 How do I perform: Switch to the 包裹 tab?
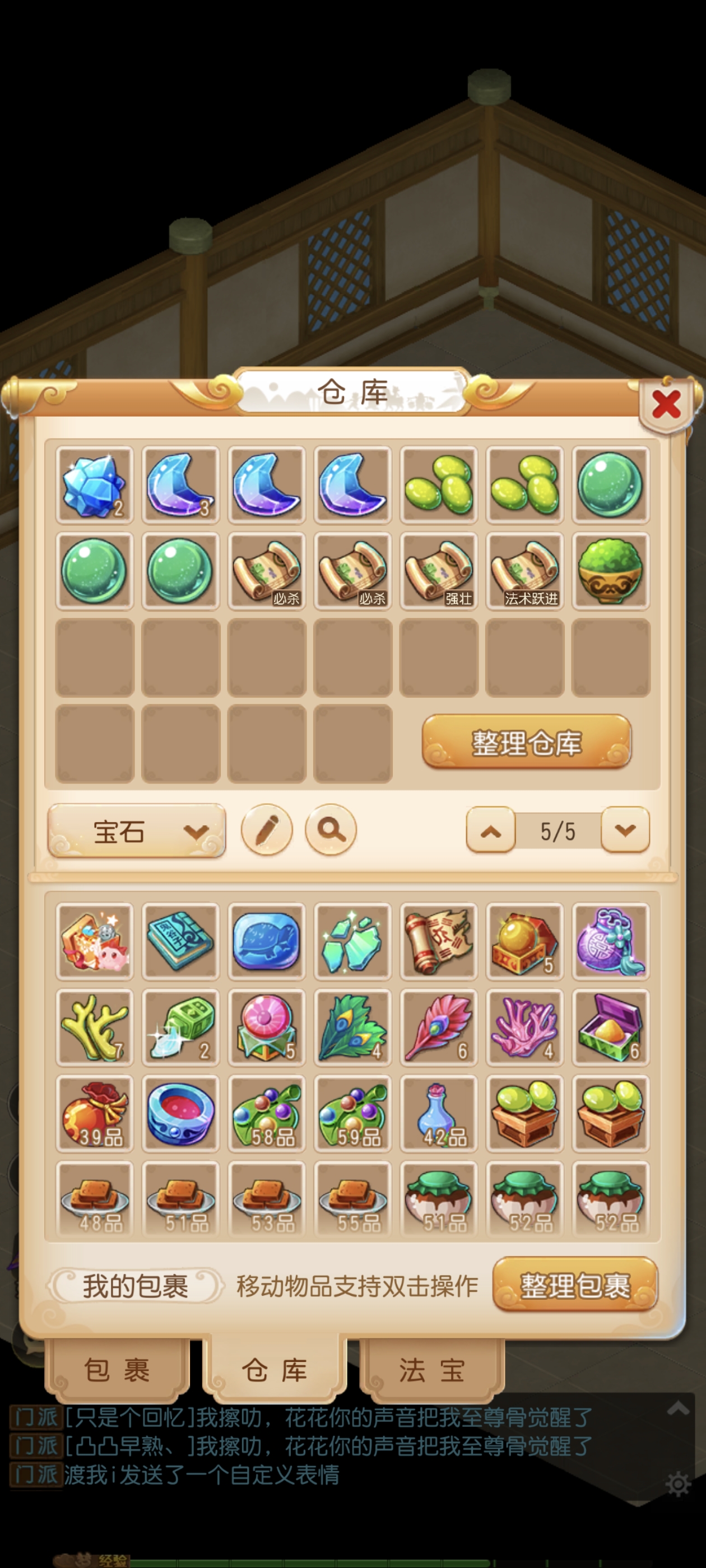pyautogui.click(x=117, y=1371)
